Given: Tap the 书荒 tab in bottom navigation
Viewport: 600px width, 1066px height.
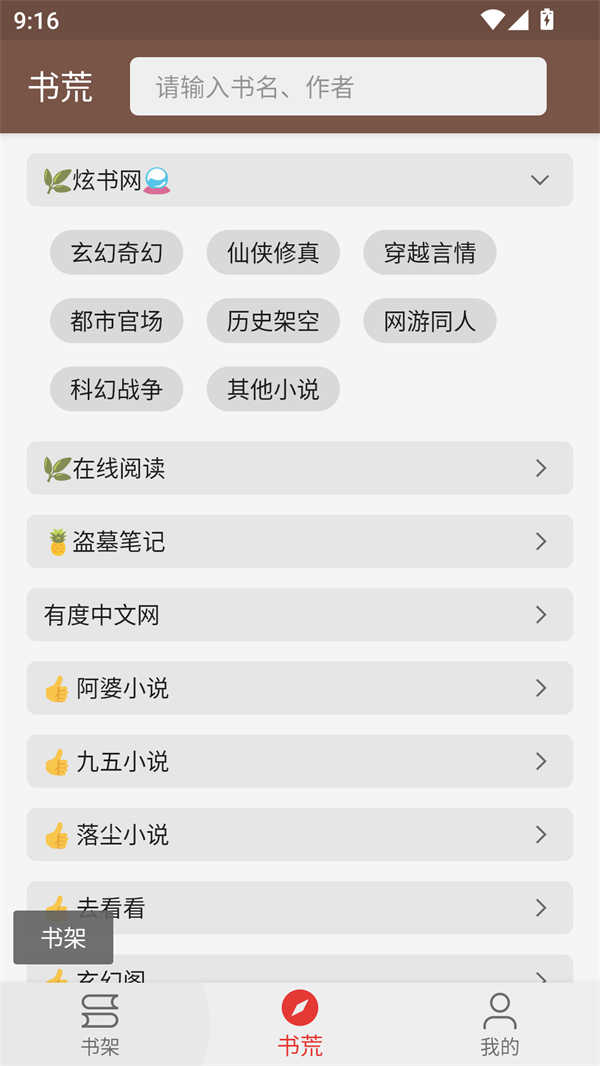Looking at the screenshot, I should [300, 1024].
